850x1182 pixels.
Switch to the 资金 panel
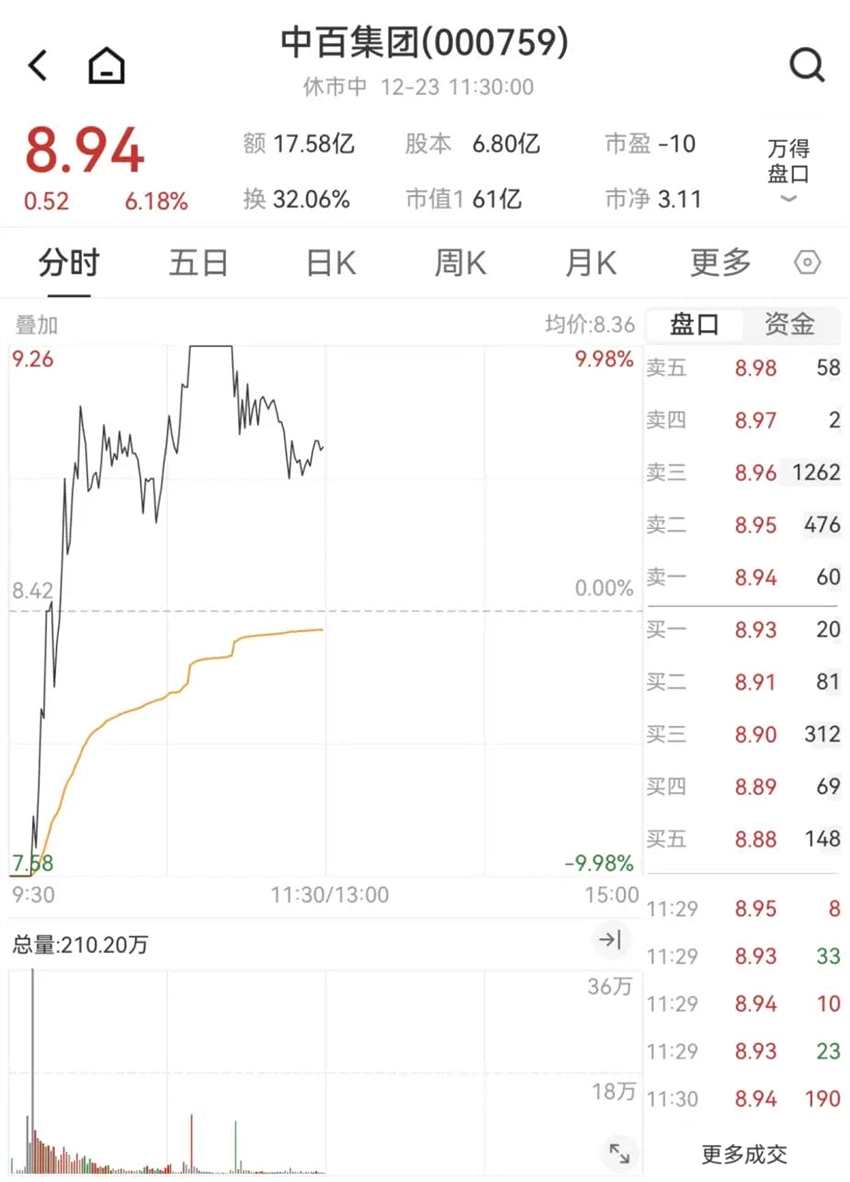pos(790,324)
